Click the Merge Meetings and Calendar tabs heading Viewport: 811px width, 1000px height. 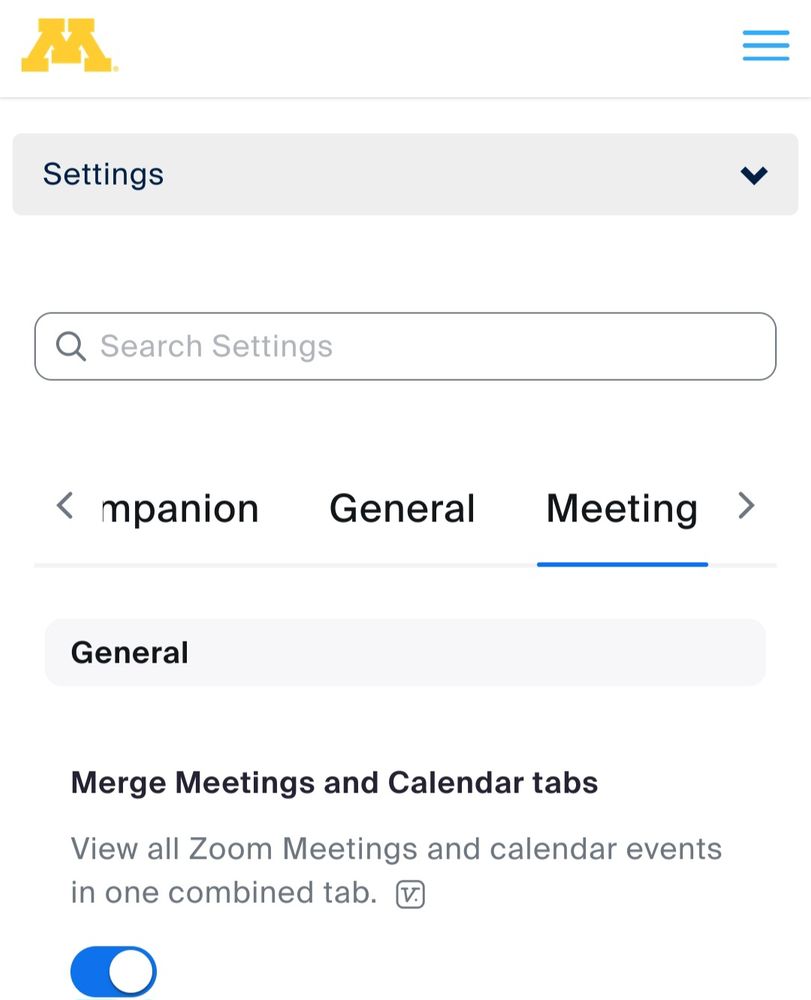333,782
